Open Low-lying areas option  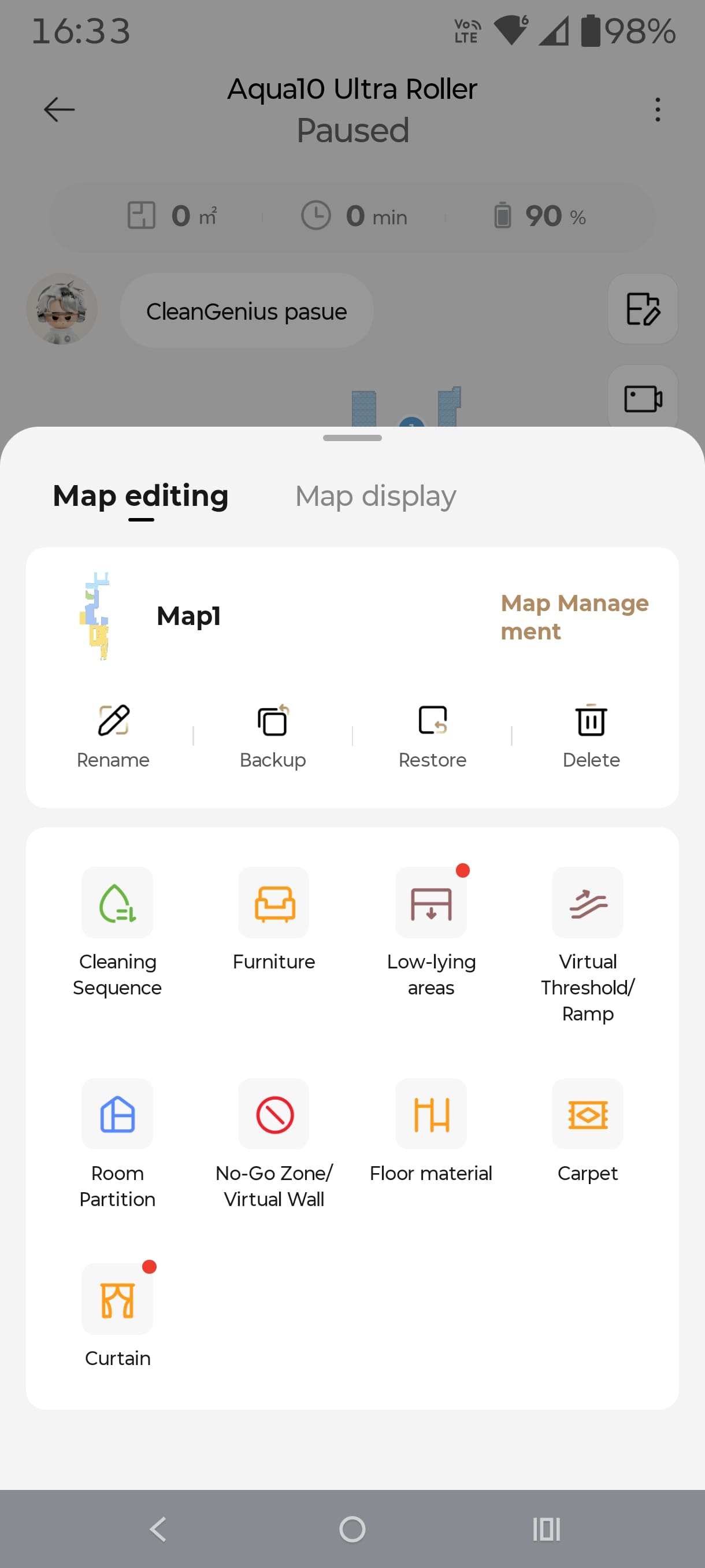point(431,903)
